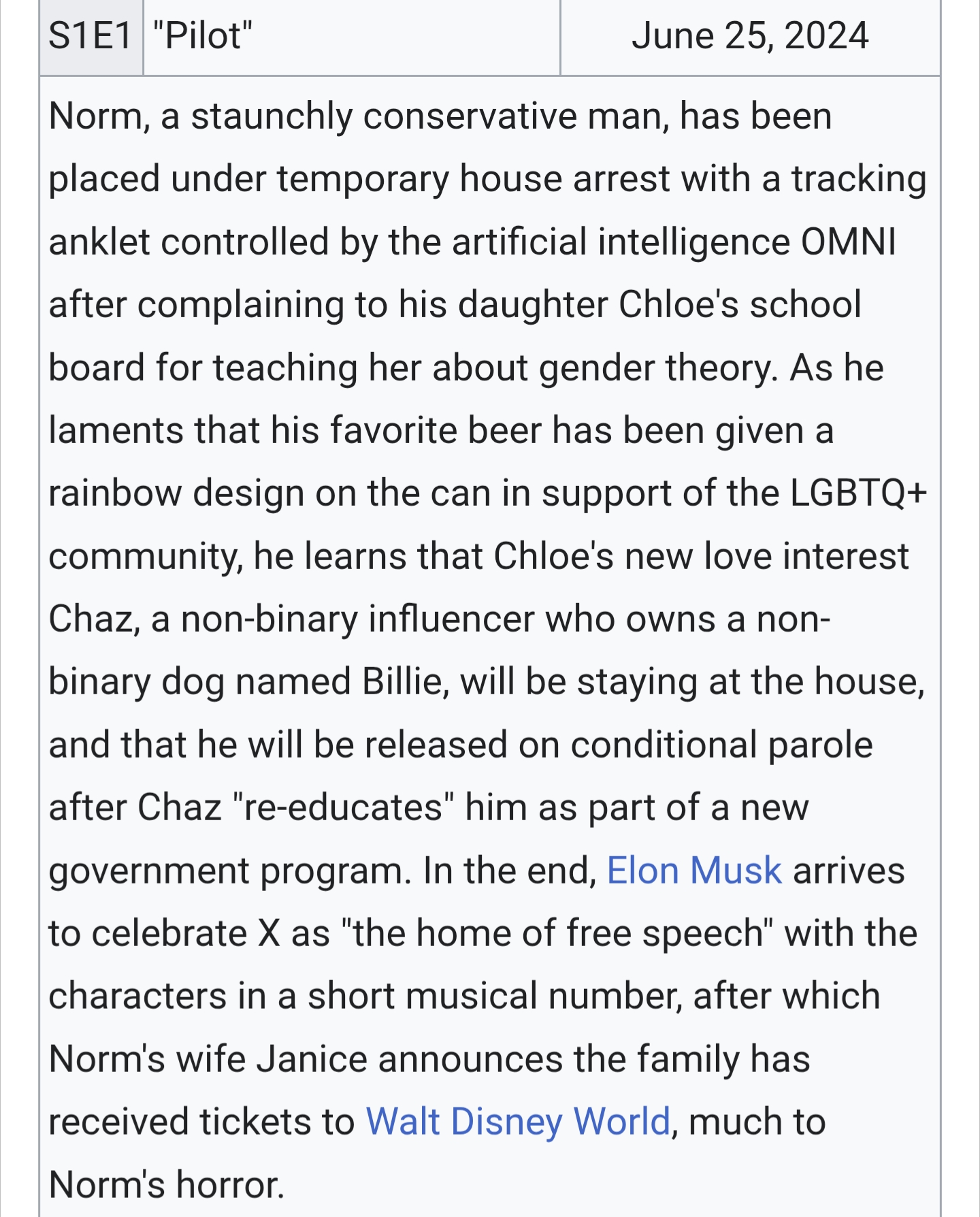This screenshot has width=980, height=1217.
Task: Follow the Walt Disney World link
Action: click(518, 1122)
